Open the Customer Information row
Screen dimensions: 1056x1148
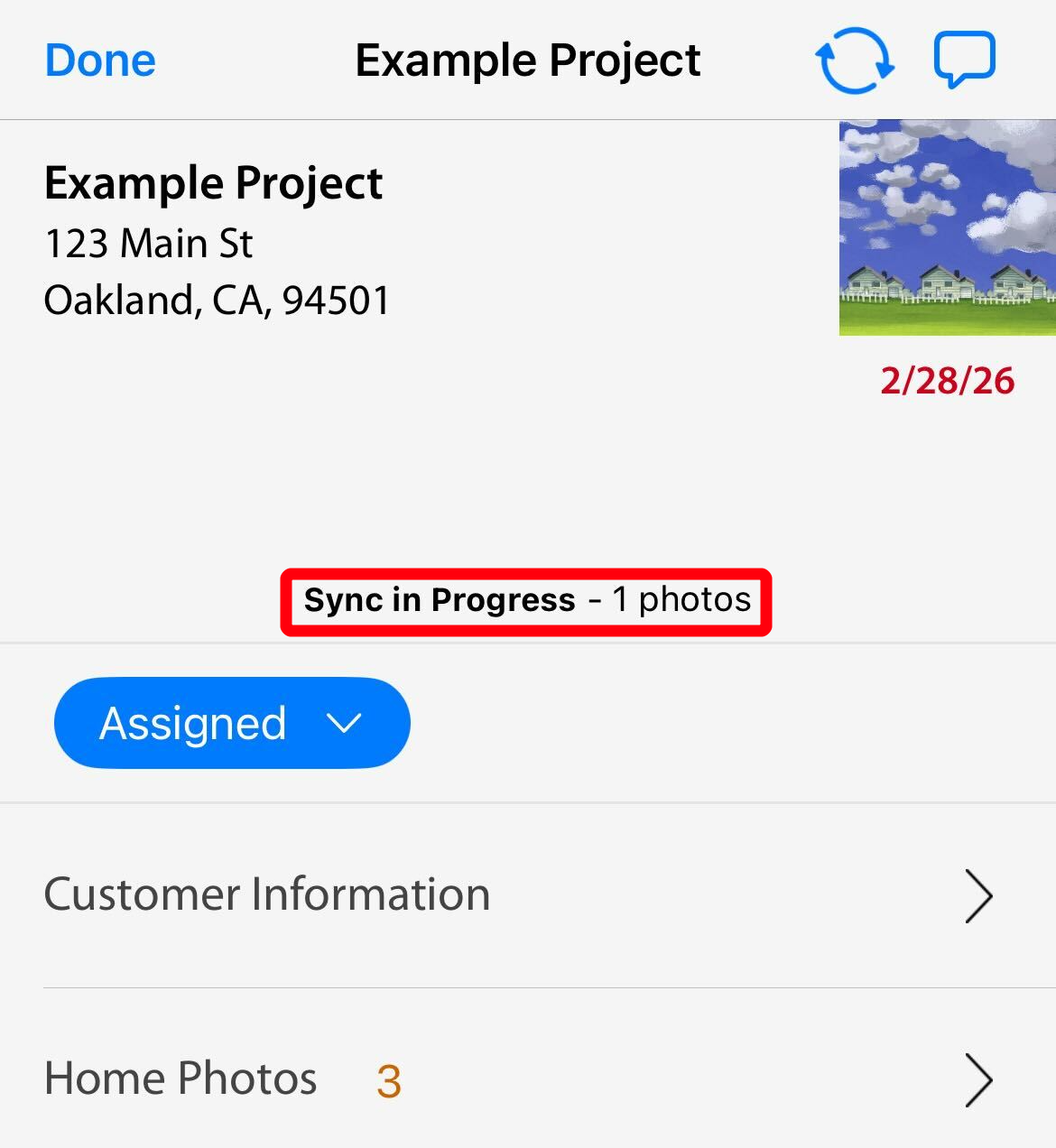click(518, 895)
